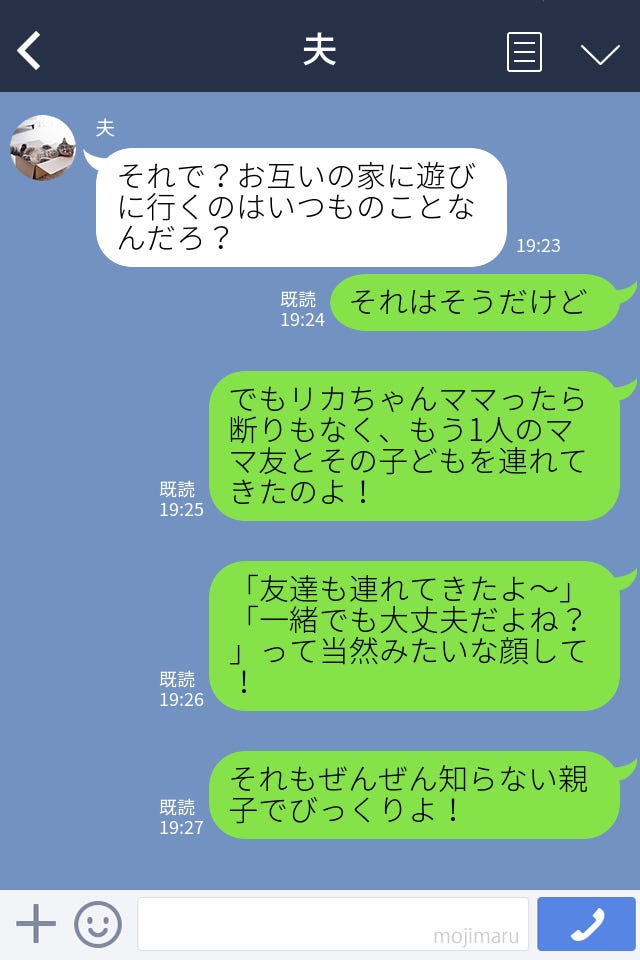The image size is (640, 960).
Task: Open 夫's profile picture
Action: (43, 148)
